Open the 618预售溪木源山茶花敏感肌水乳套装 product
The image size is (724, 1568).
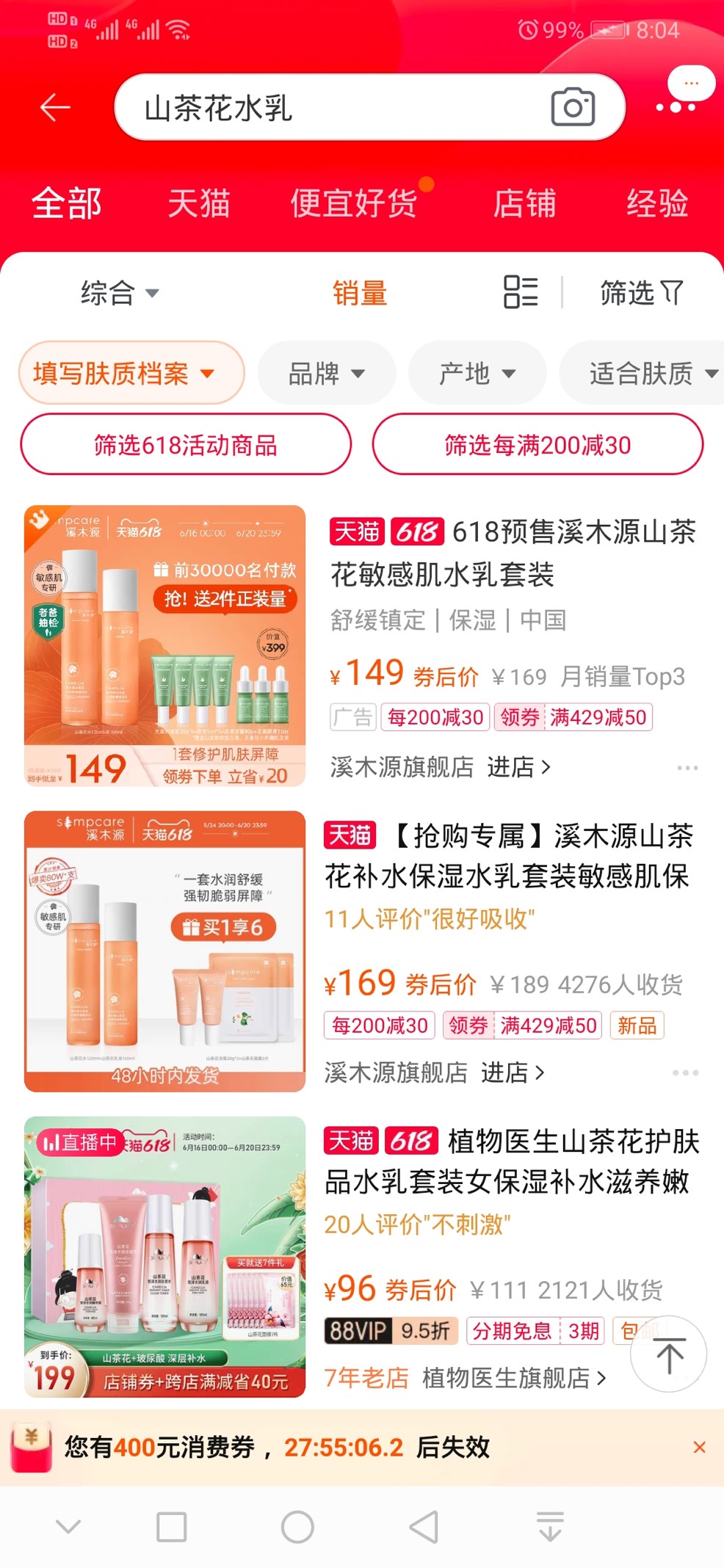tap(513, 552)
